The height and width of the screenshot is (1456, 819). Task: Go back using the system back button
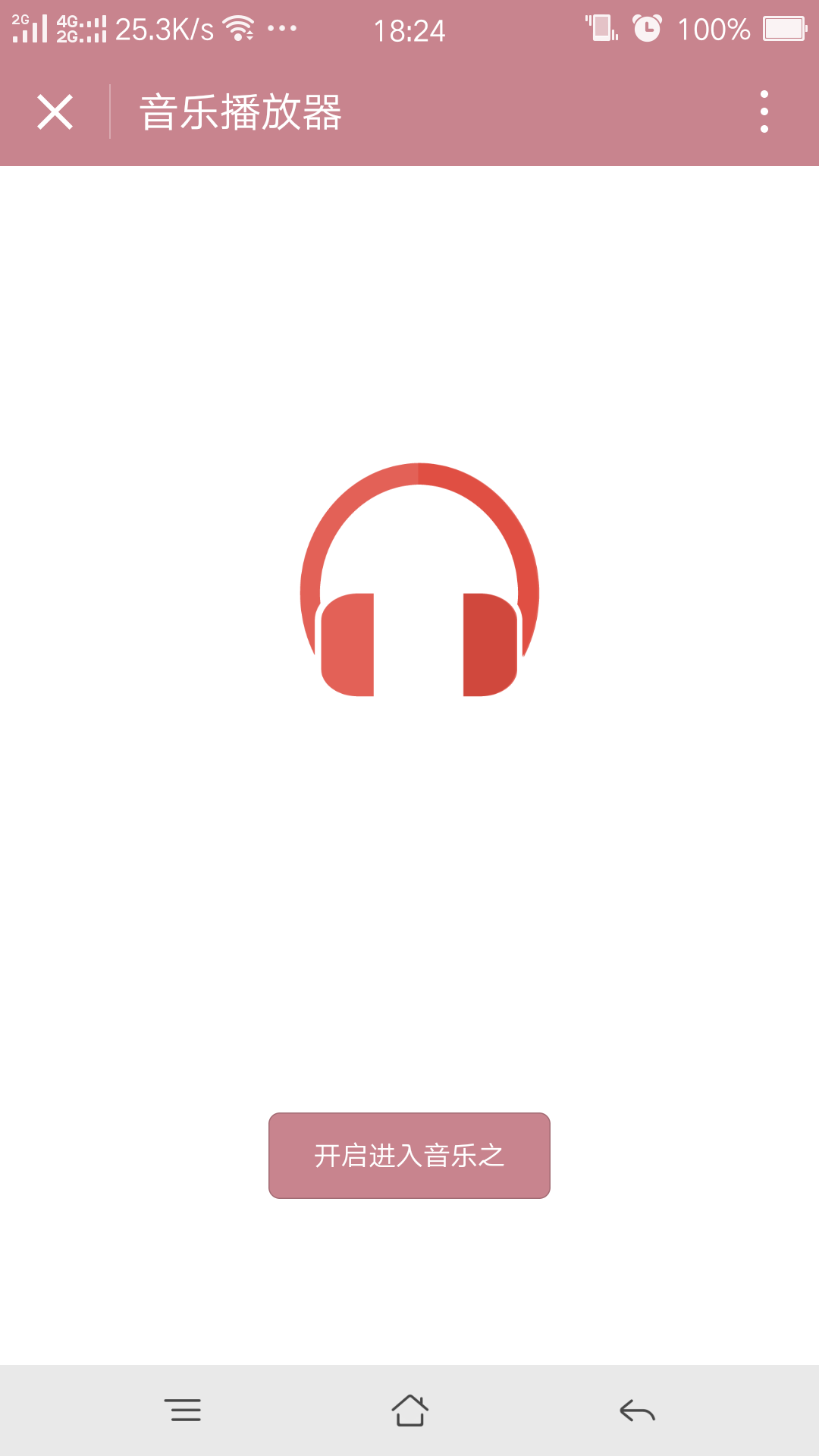[637, 1410]
